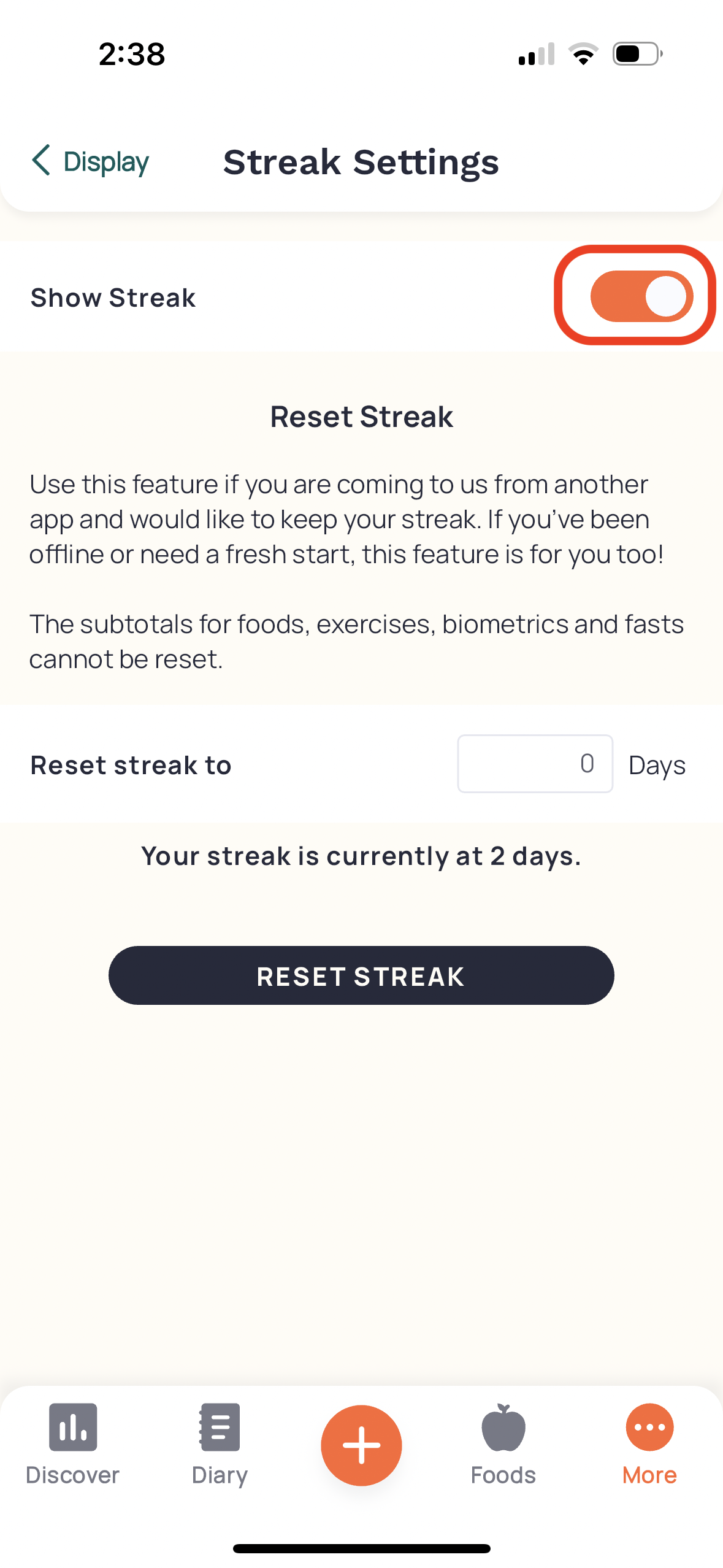Switch to the Discover tab

pyautogui.click(x=72, y=1445)
